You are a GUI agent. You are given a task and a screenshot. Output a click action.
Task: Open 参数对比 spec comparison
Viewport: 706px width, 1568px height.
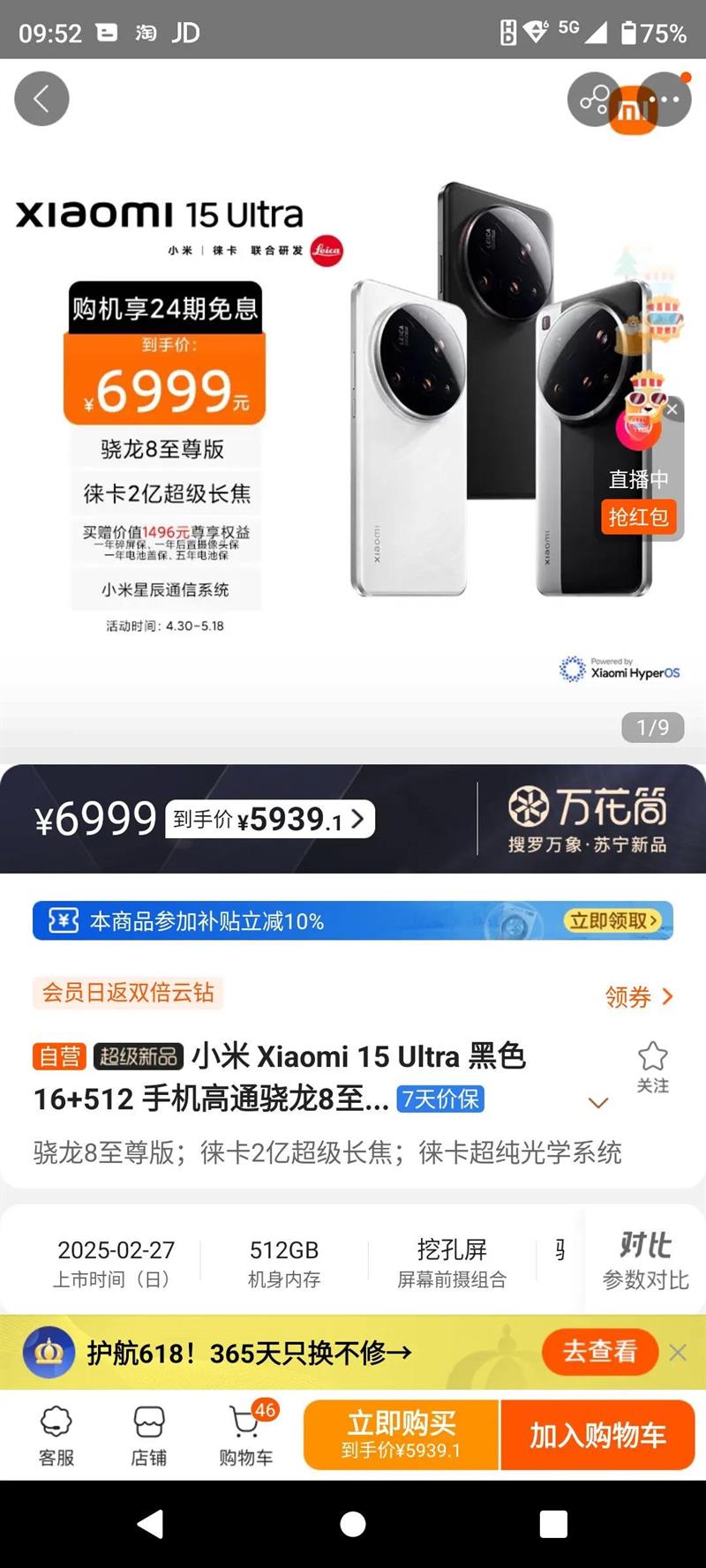pyautogui.click(x=644, y=1260)
